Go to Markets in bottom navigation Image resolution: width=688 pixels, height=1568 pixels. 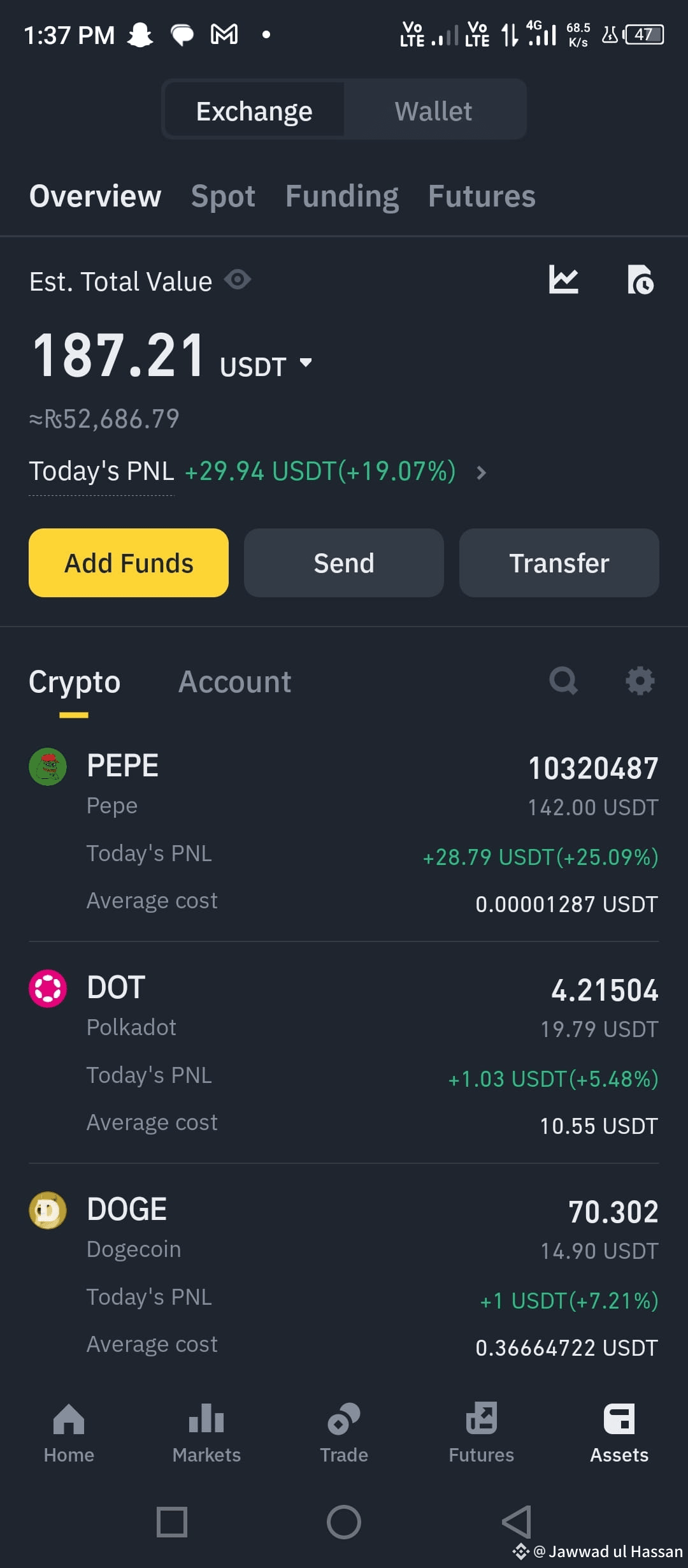tap(206, 1434)
